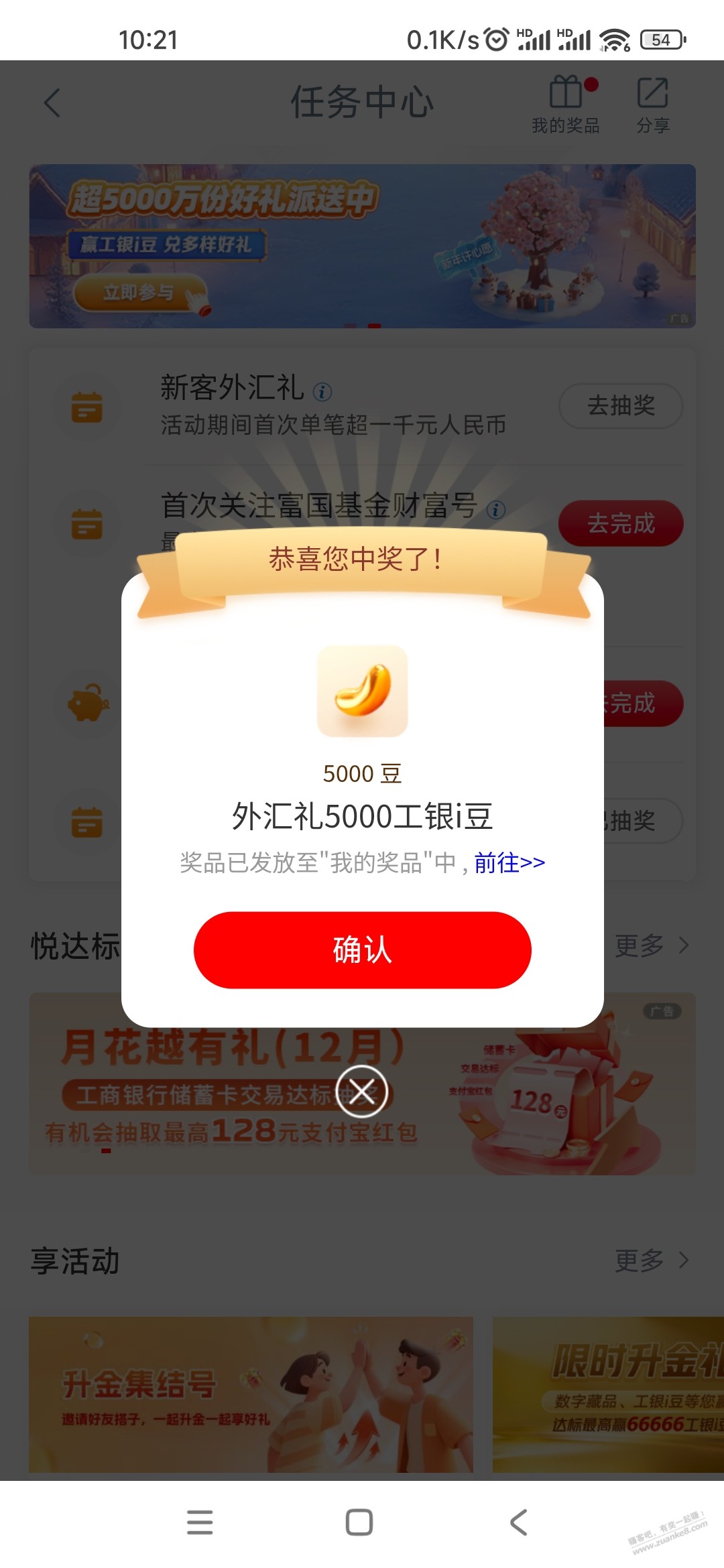Open 我的奖品 gift icon

pyautogui.click(x=566, y=105)
